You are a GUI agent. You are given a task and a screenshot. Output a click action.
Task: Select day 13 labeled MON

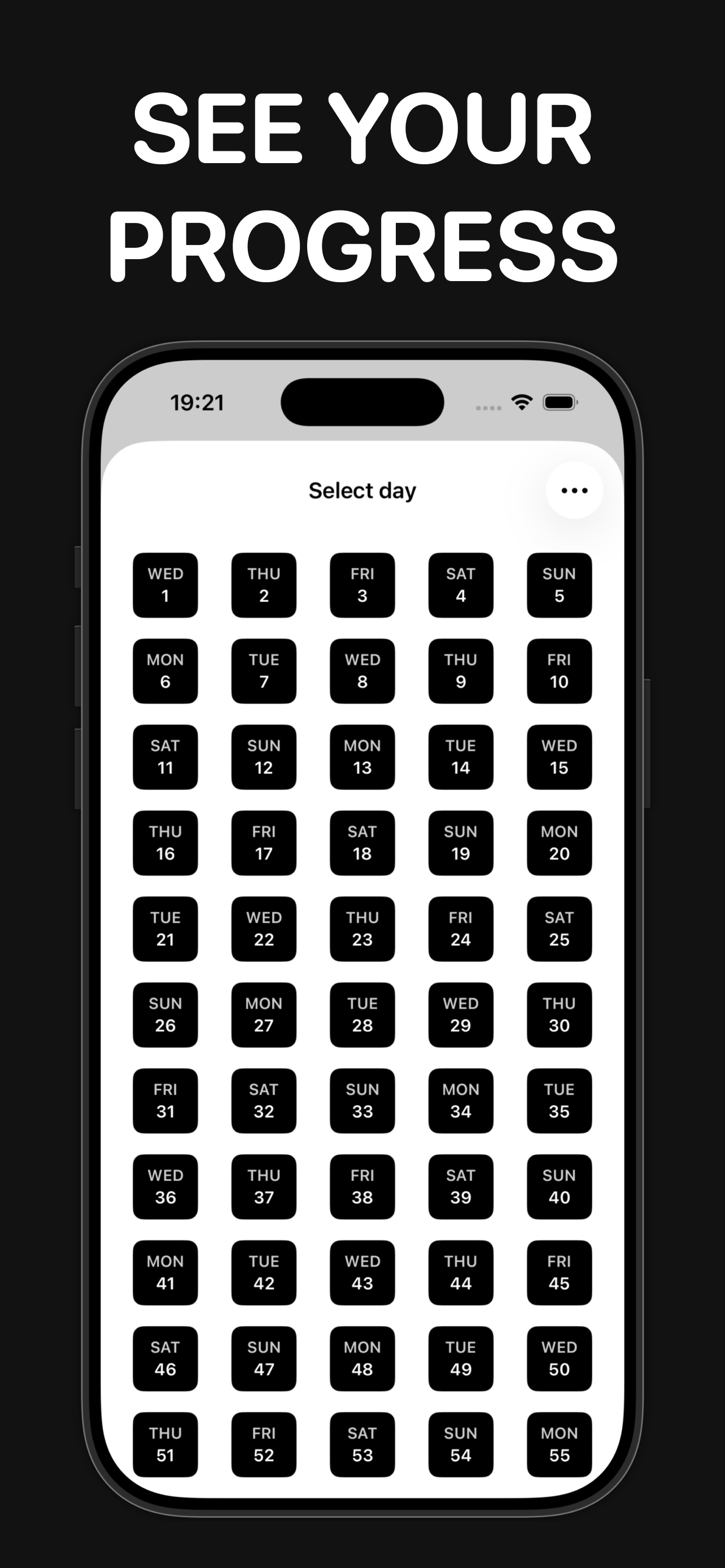362,757
